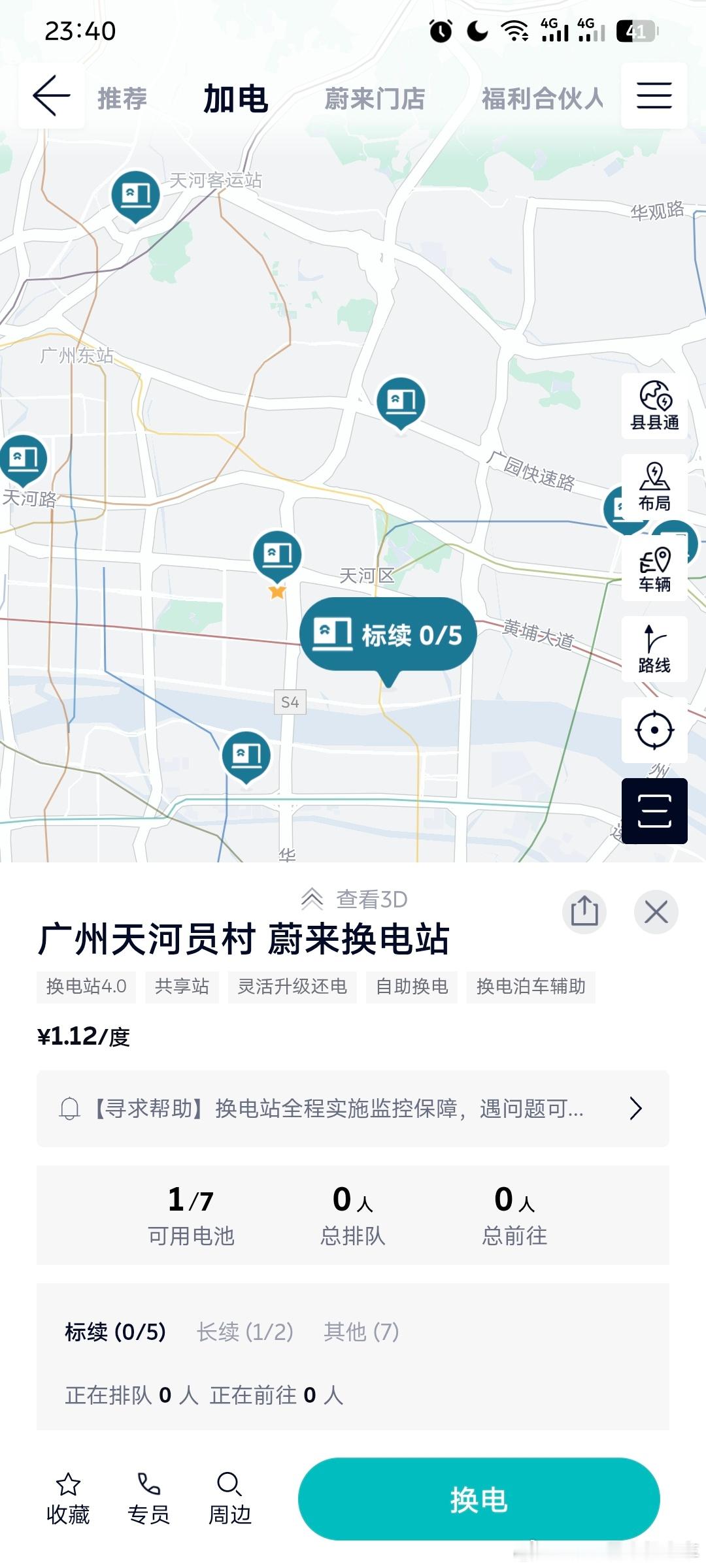Open the station list view icon

[653, 812]
